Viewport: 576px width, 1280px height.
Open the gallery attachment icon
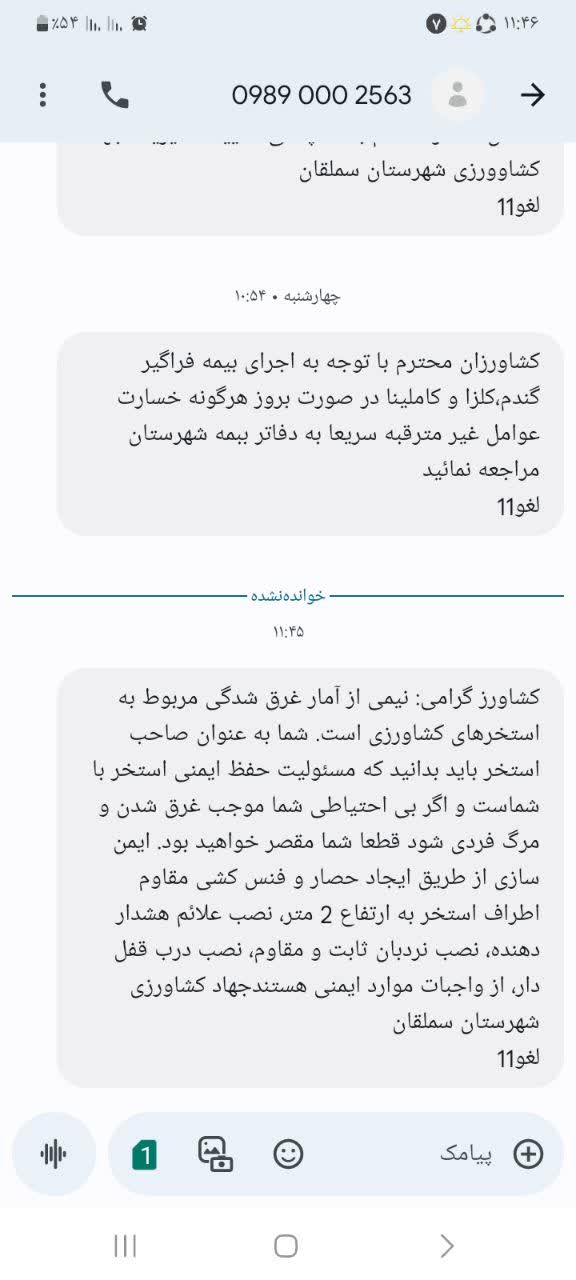216,1154
